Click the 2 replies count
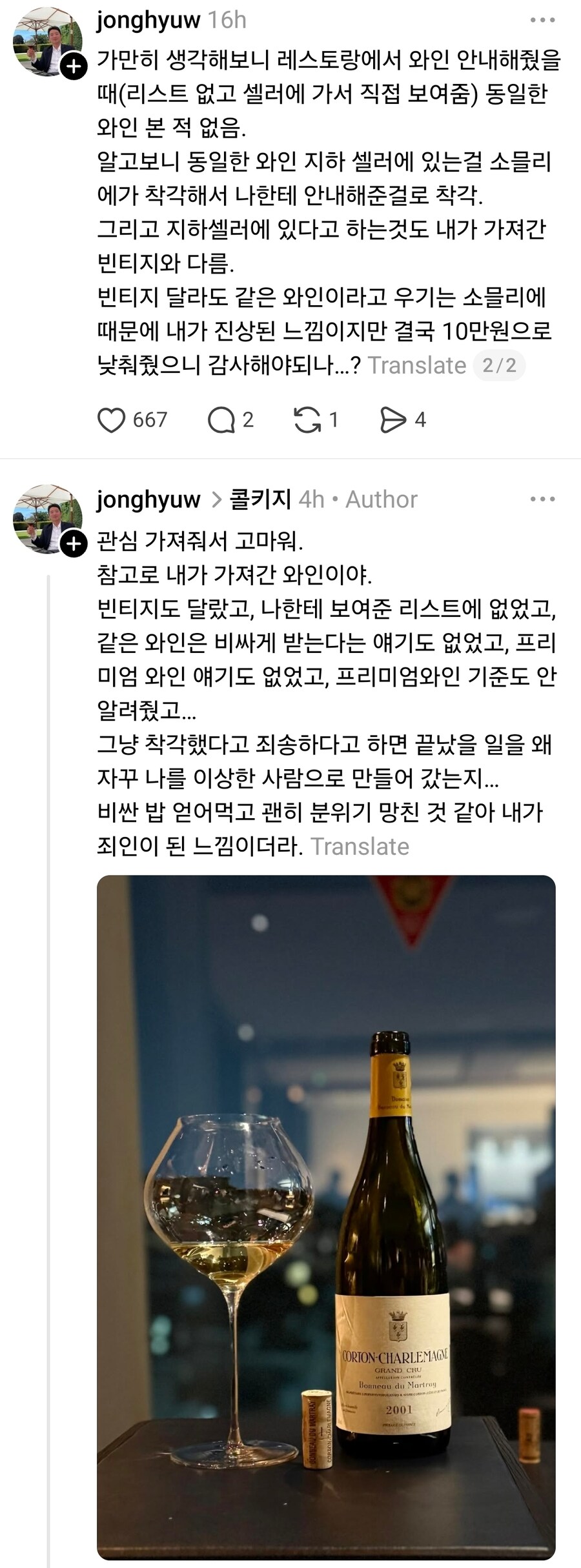The height and width of the screenshot is (1568, 581). pyautogui.click(x=249, y=420)
